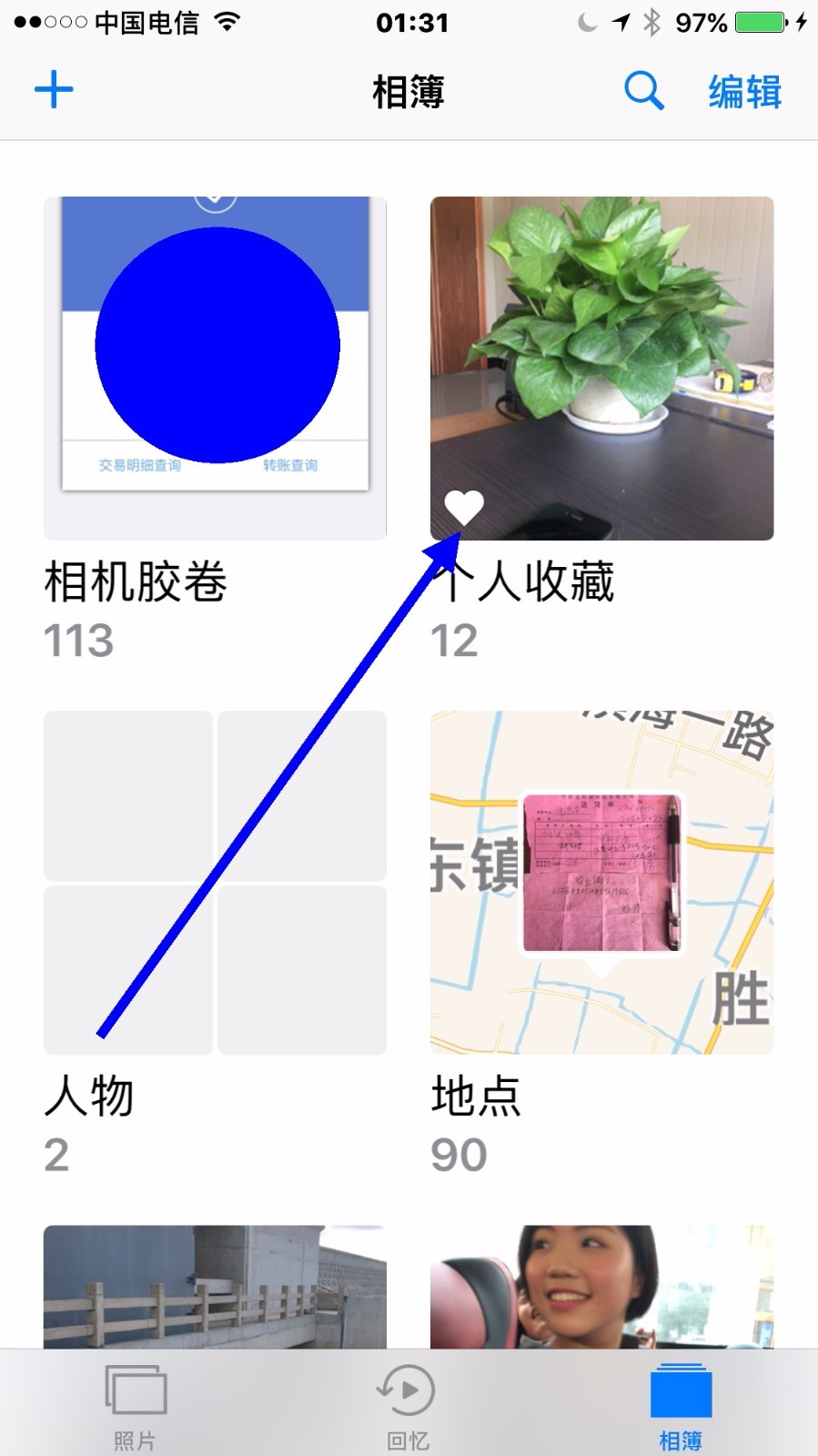Switch to the 回忆 memories tab

408,1406
